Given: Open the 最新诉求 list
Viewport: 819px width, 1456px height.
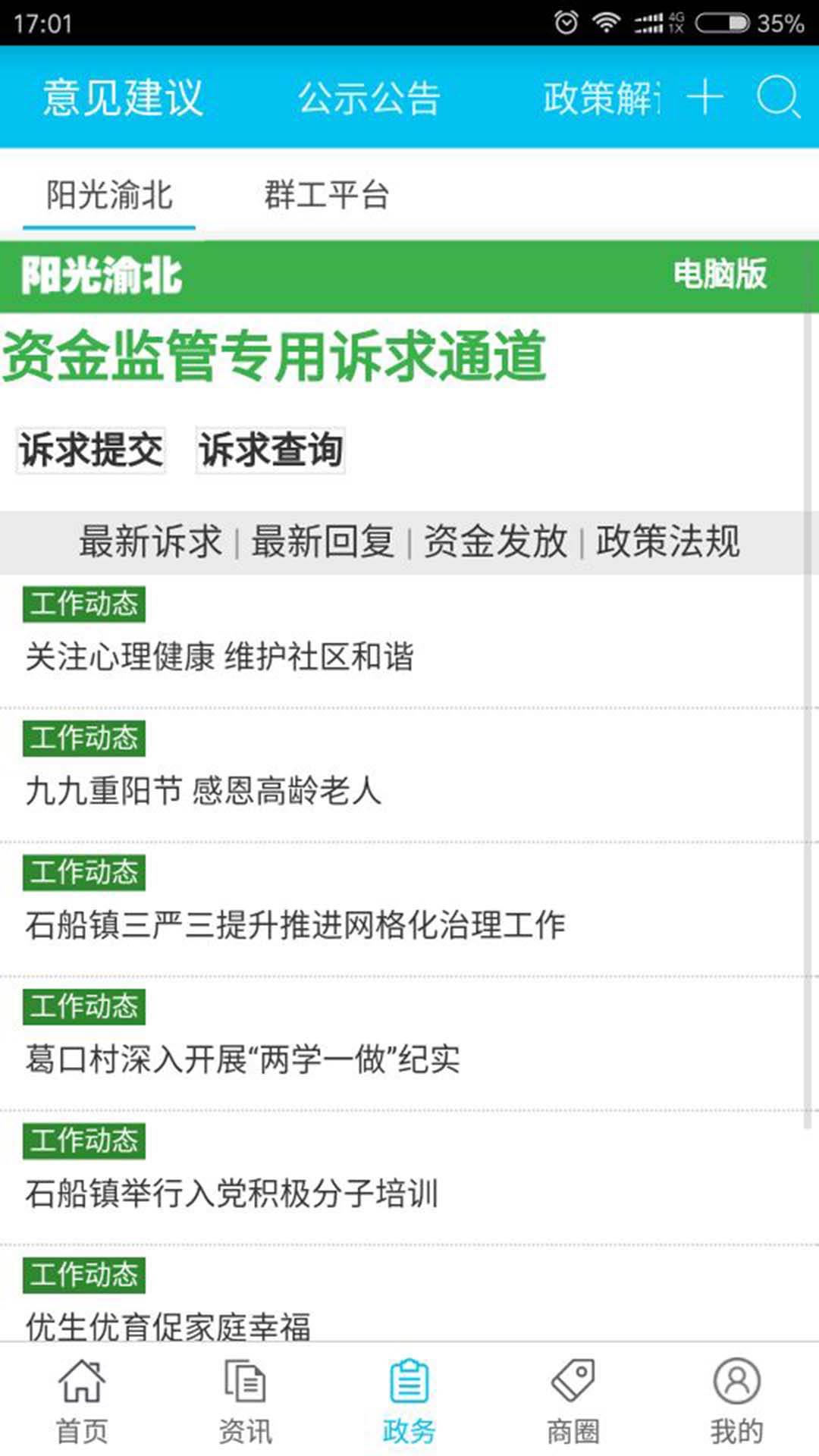Looking at the screenshot, I should (x=149, y=541).
